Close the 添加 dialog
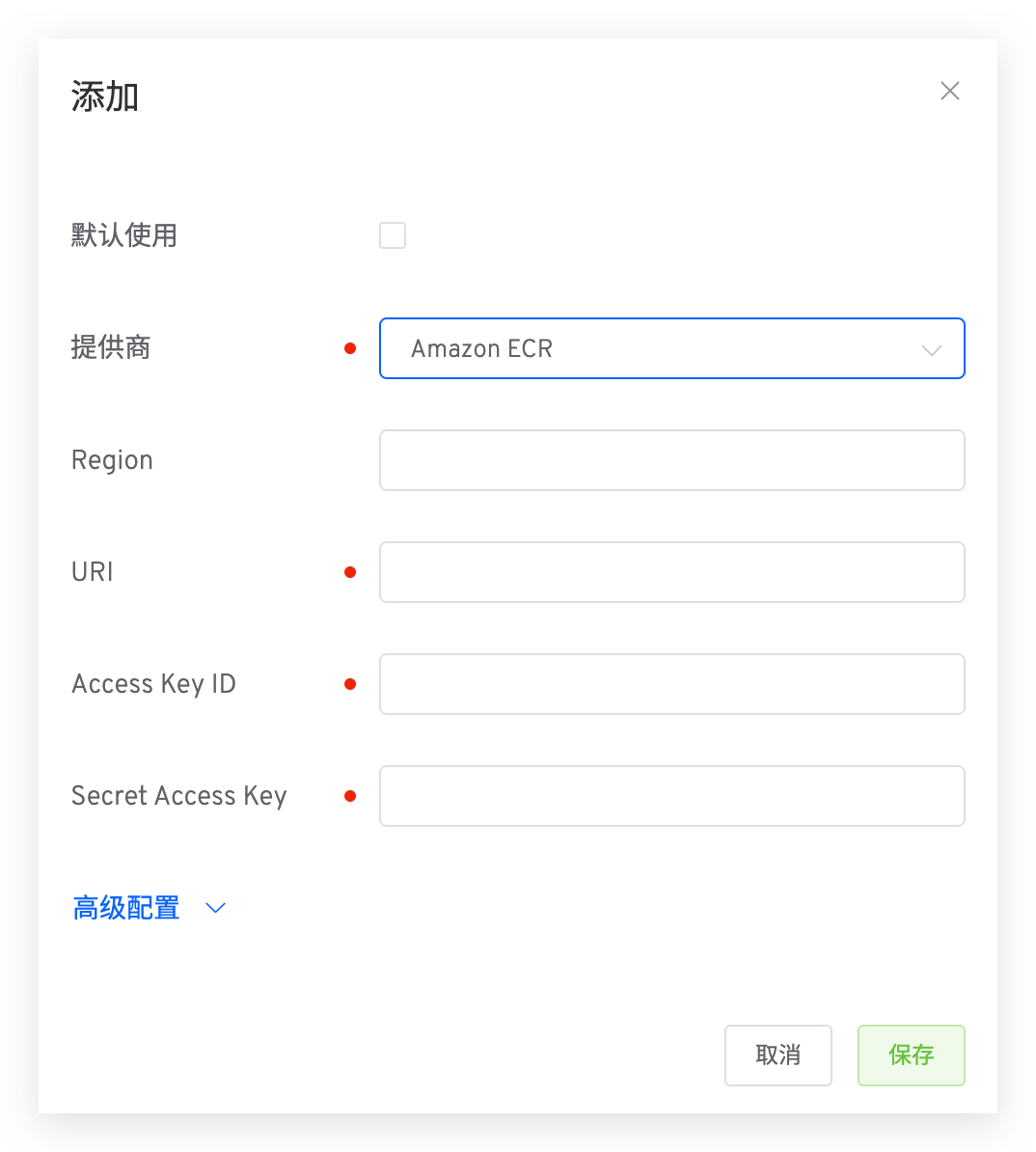1036x1152 pixels. click(x=949, y=91)
